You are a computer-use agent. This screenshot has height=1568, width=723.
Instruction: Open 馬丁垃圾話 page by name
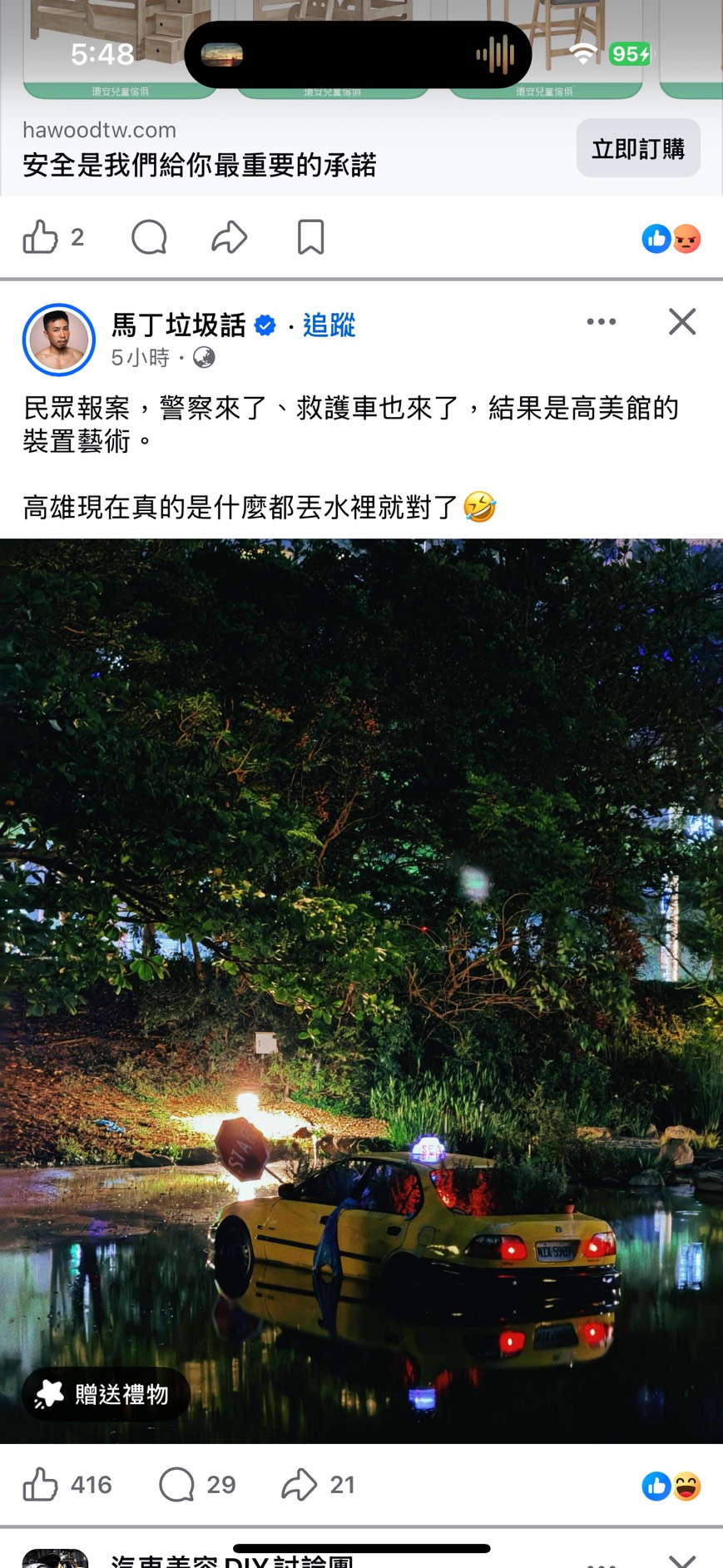[179, 325]
